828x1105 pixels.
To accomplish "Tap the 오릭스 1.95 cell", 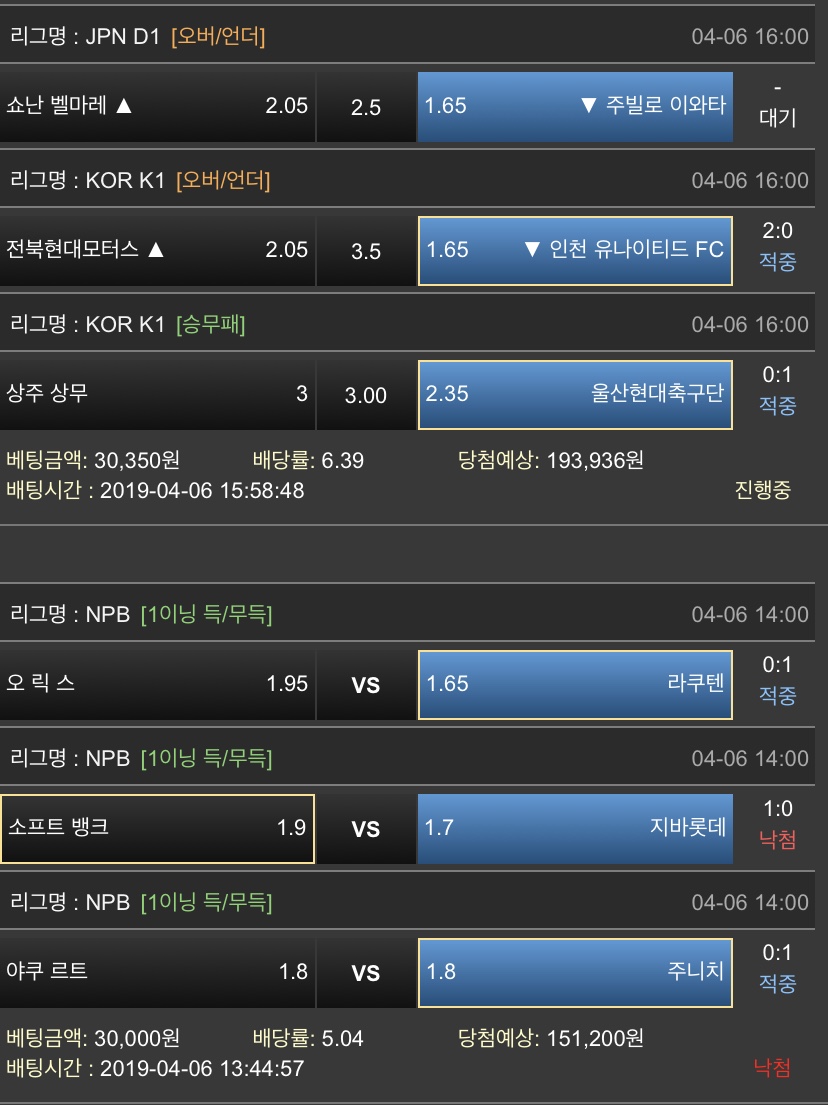I will click(x=157, y=684).
